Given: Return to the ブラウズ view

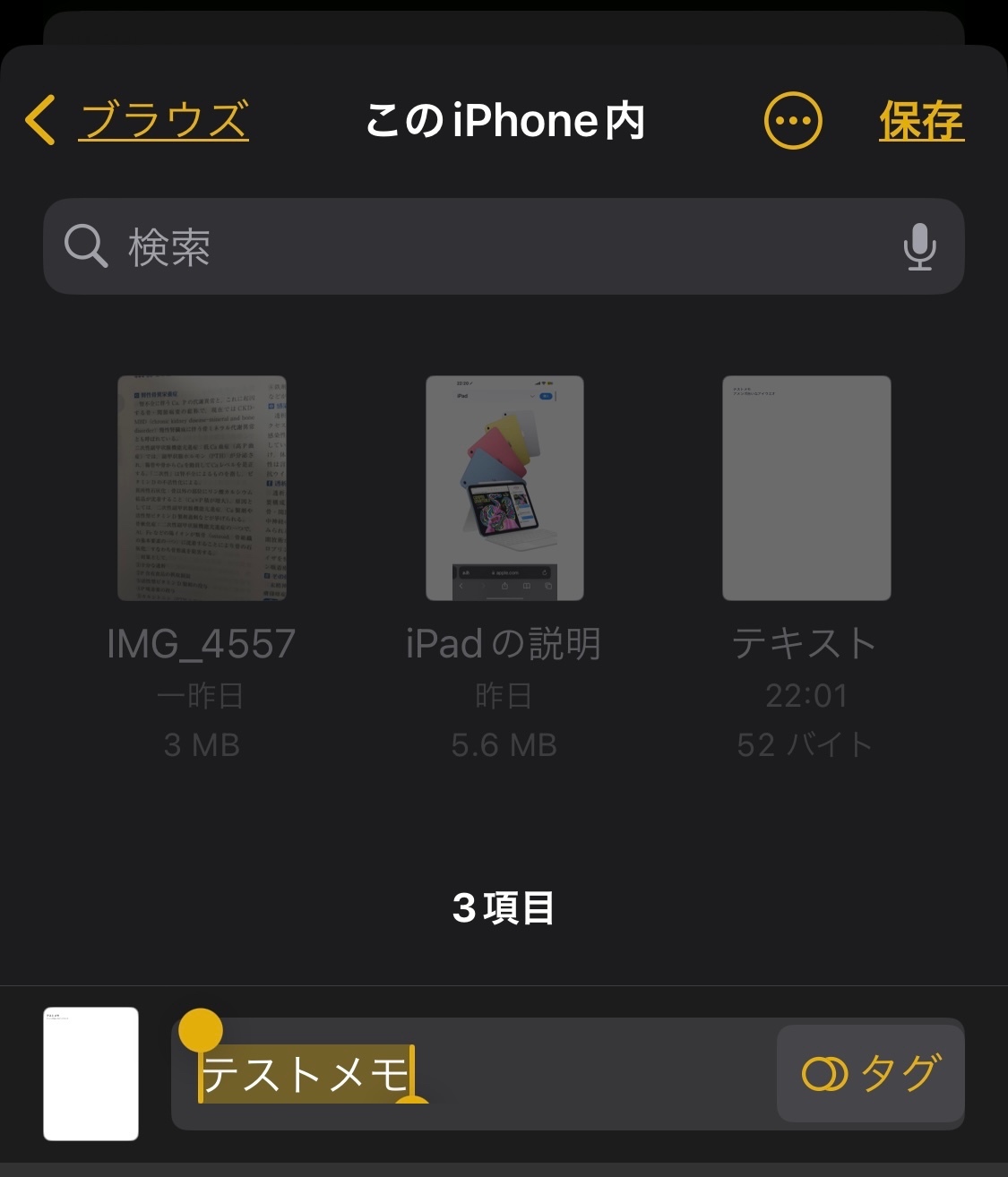Looking at the screenshot, I should click(161, 119).
